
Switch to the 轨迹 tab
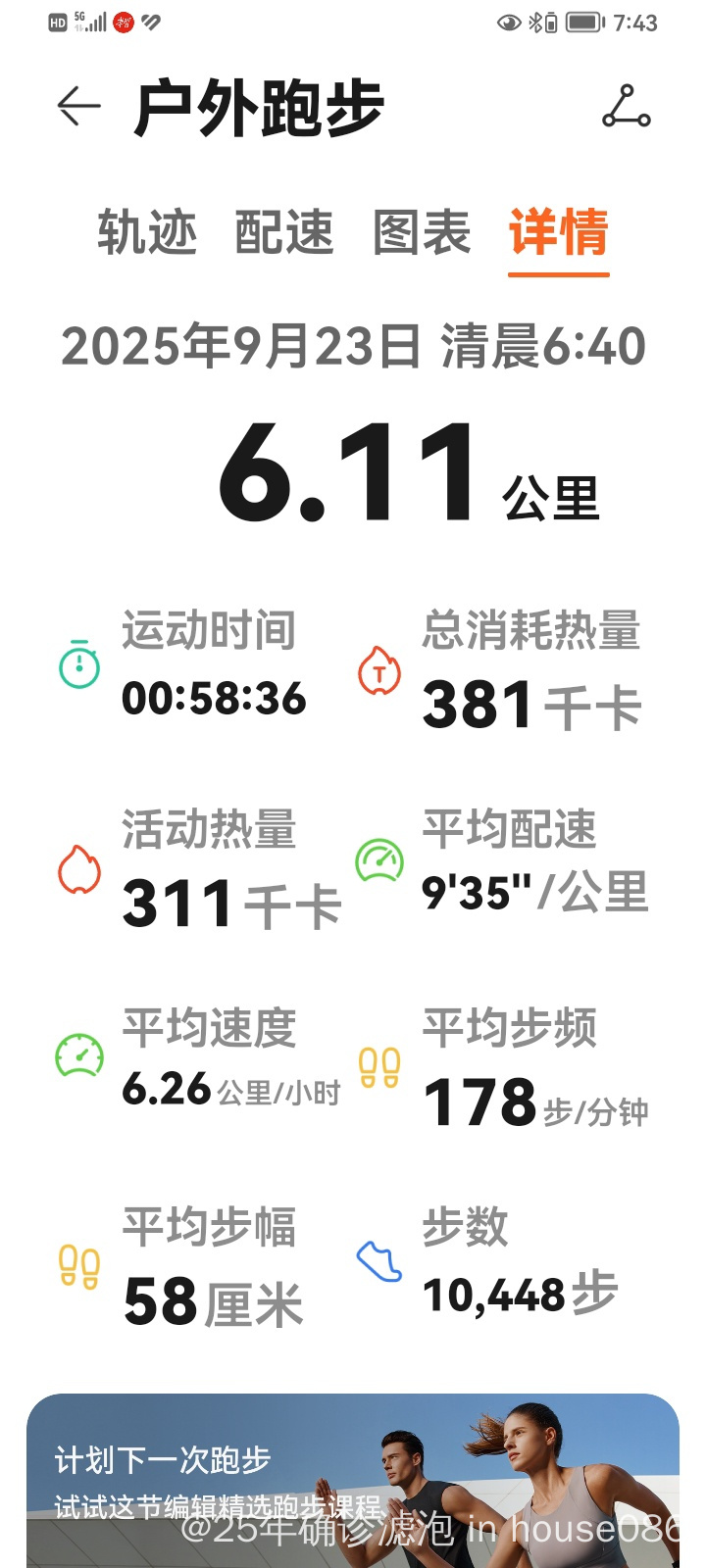point(147,233)
